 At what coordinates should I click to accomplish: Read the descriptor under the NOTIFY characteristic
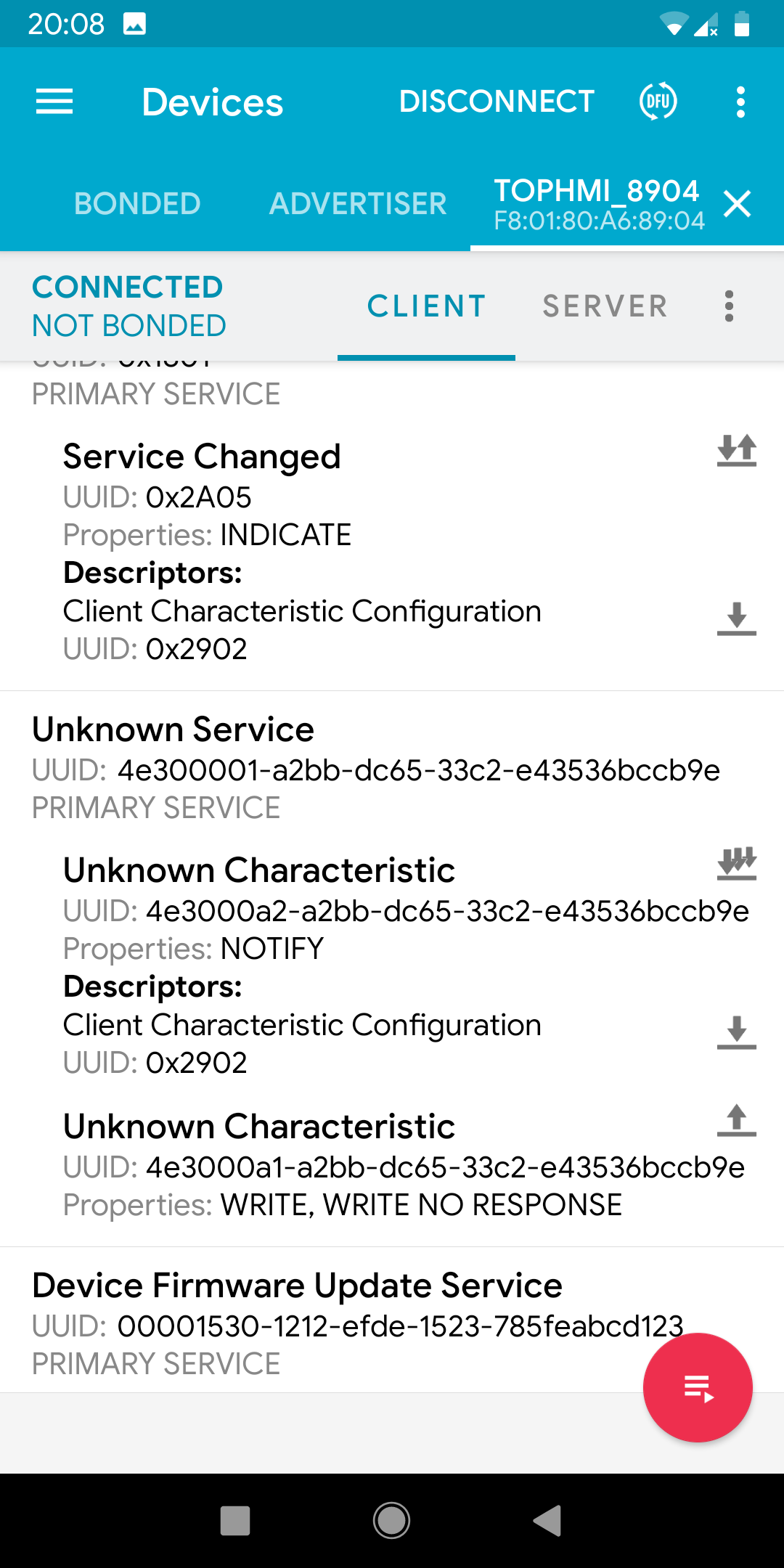click(736, 1032)
